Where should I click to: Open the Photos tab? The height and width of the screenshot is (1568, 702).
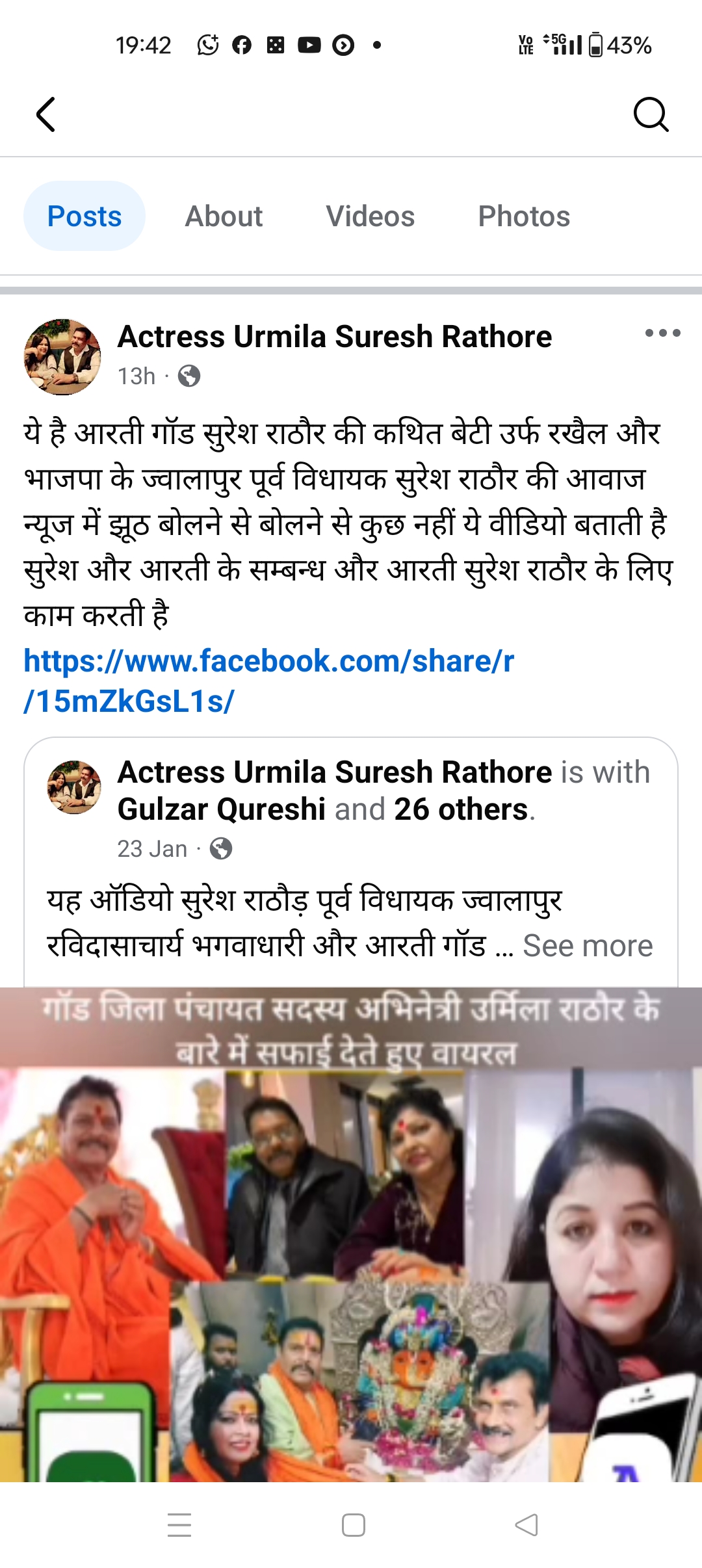coord(524,216)
